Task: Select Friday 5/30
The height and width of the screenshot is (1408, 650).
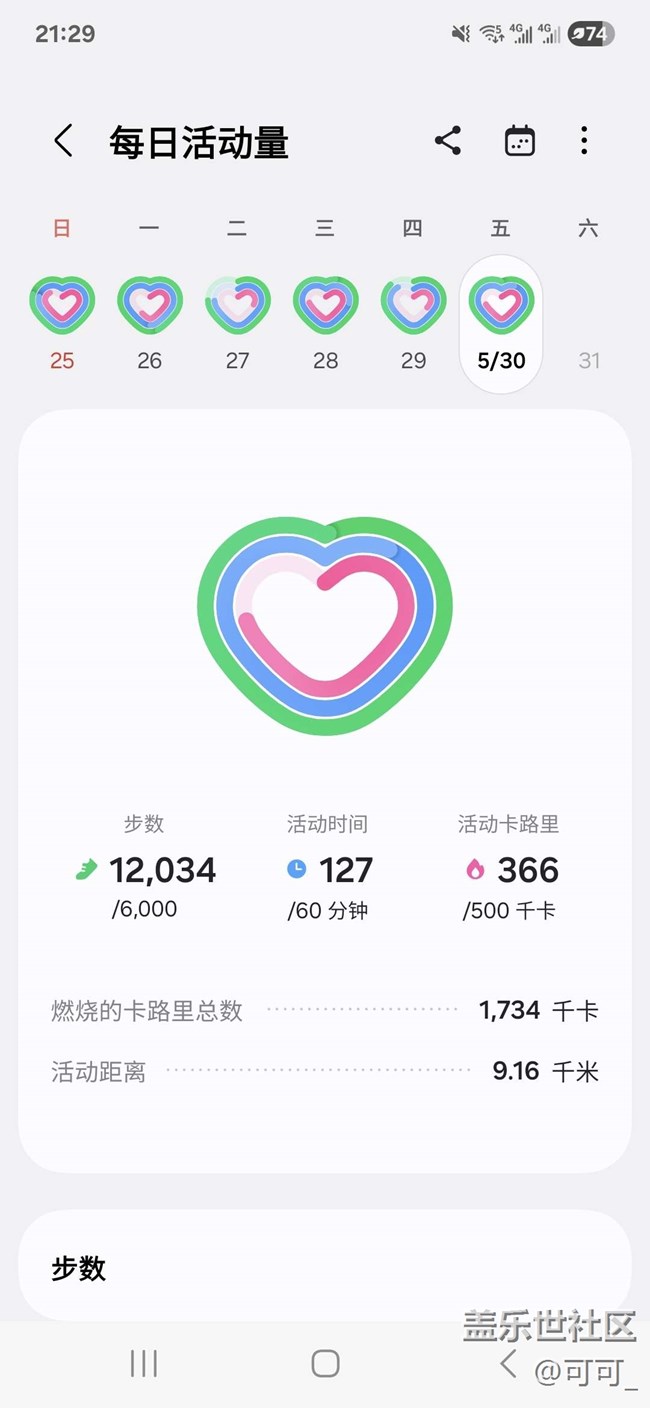Action: click(x=501, y=323)
